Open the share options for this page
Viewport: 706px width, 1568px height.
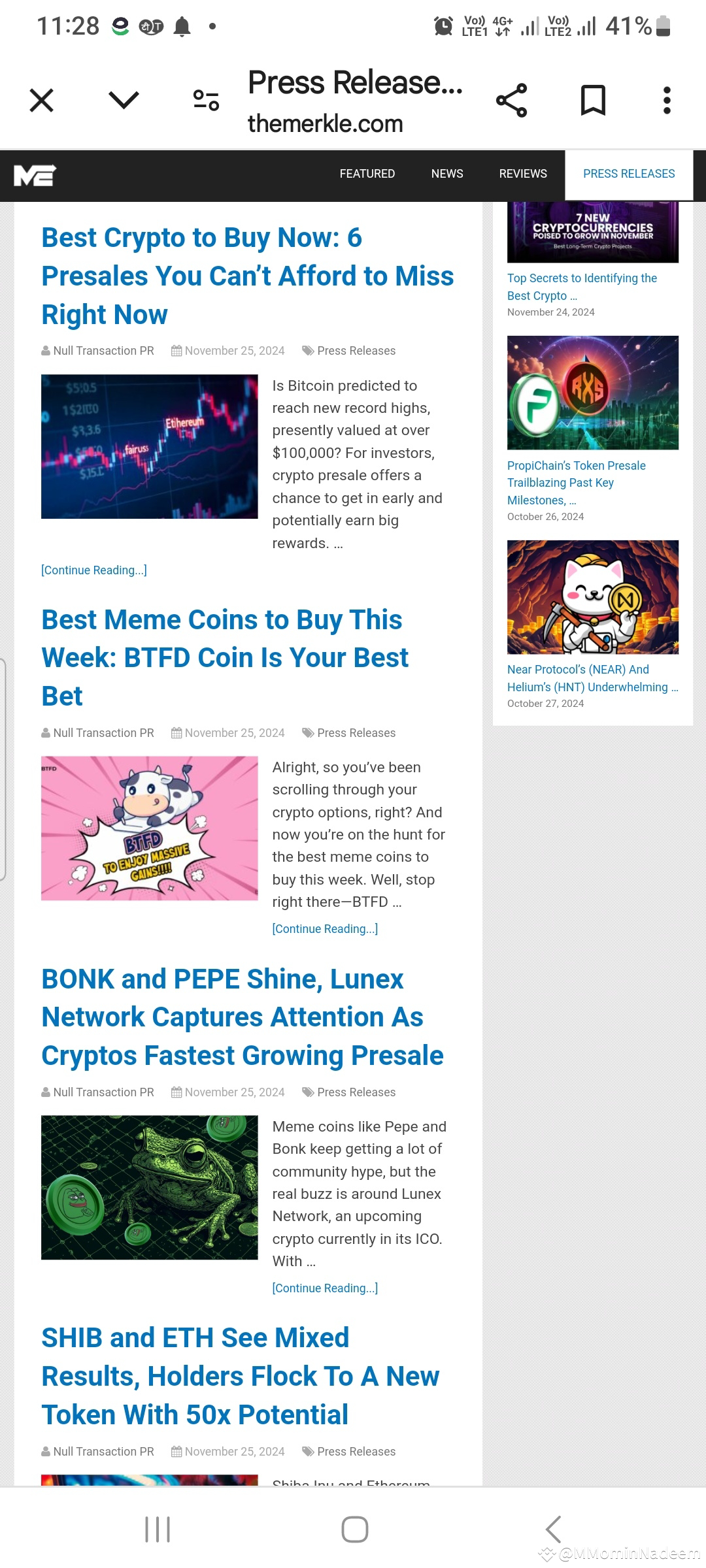(x=511, y=99)
